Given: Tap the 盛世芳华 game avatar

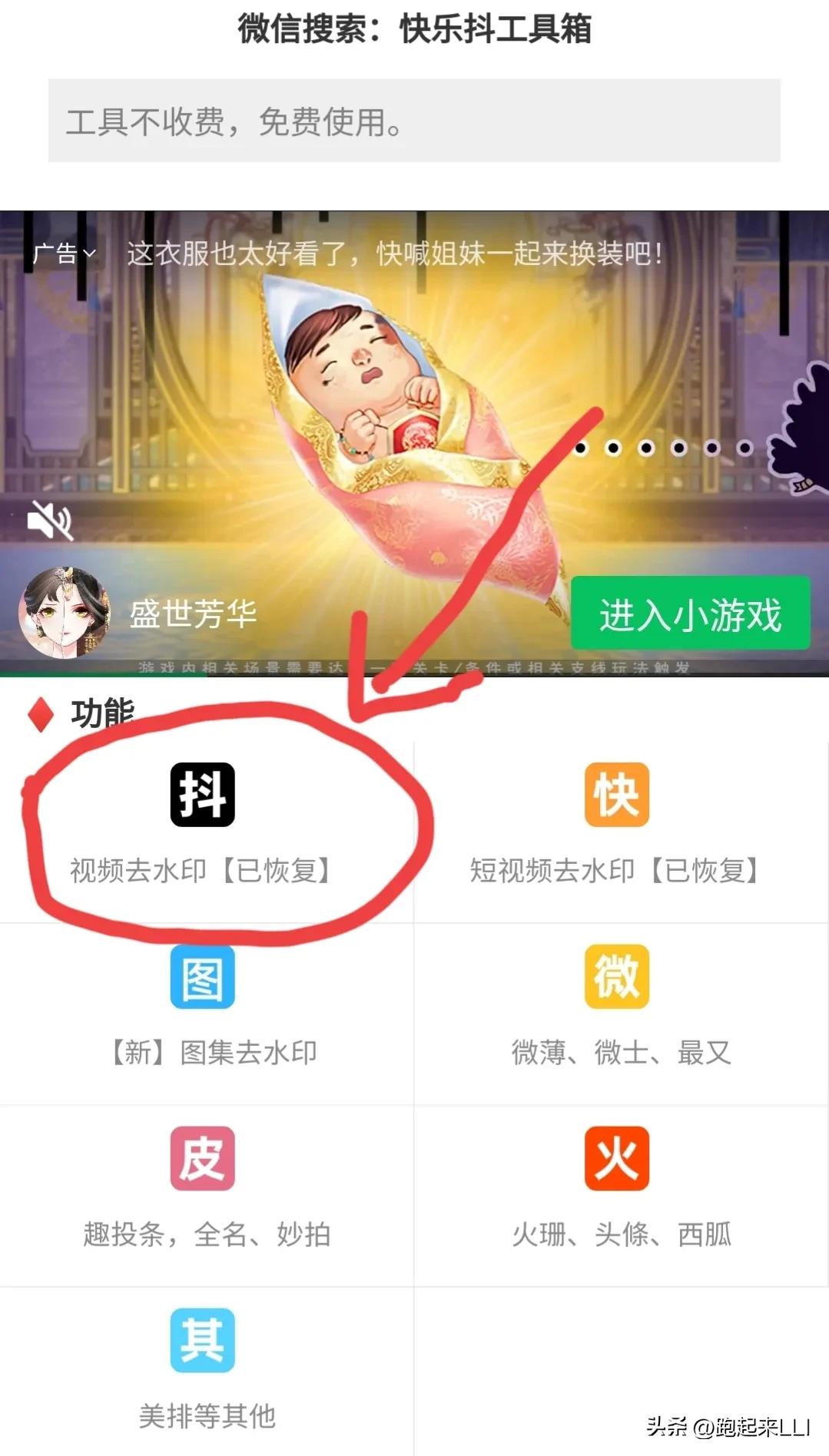Looking at the screenshot, I should click(63, 613).
